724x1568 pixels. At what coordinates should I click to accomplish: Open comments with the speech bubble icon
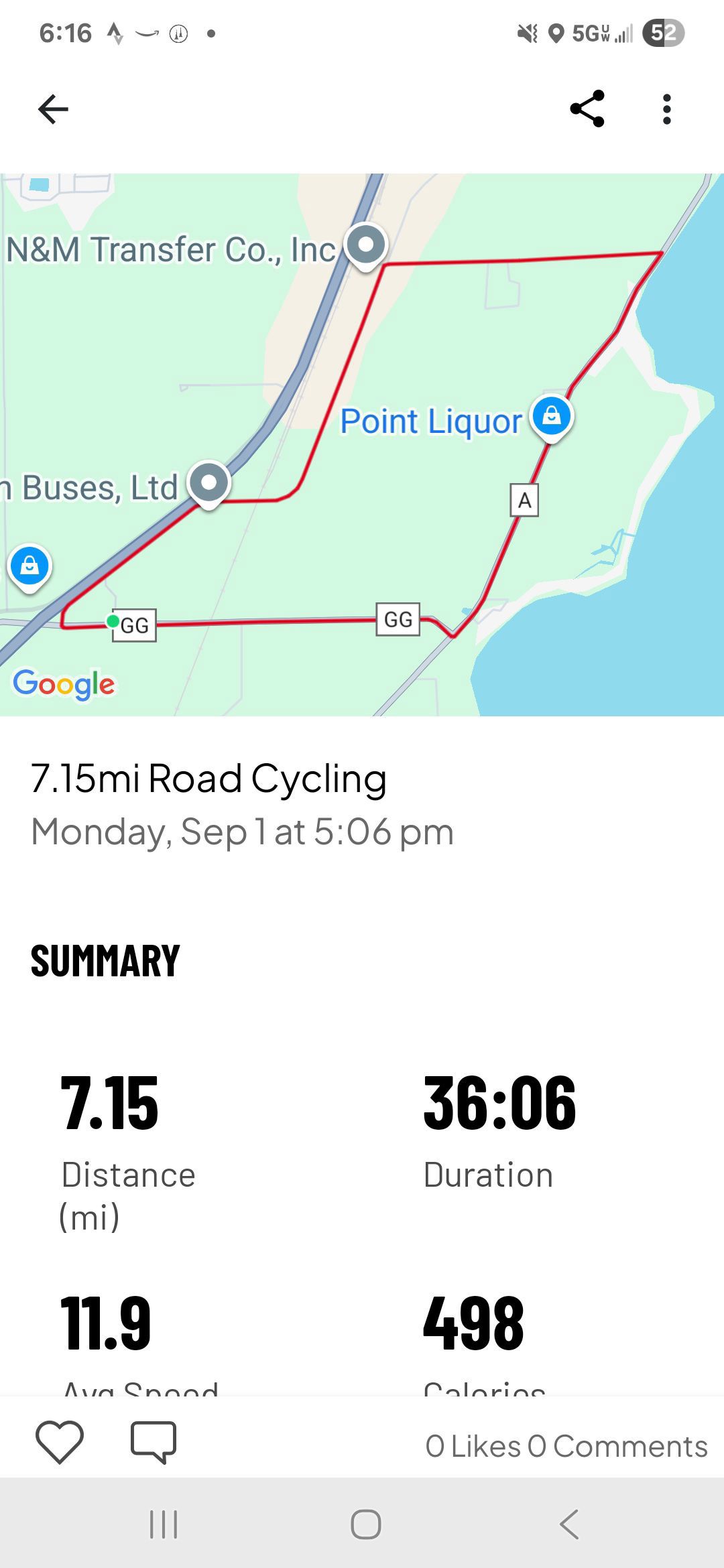154,1441
